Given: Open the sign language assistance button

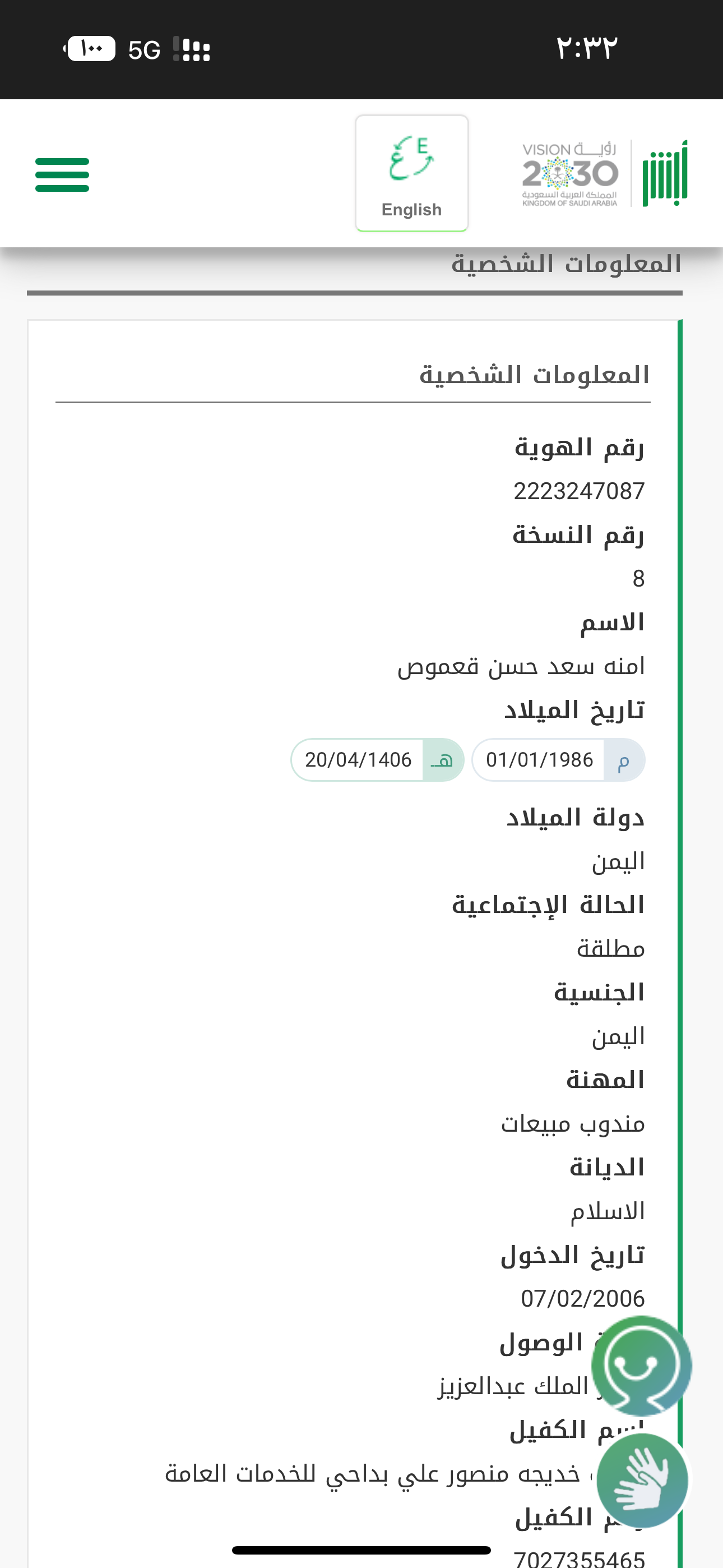Looking at the screenshot, I should click(x=642, y=1480).
